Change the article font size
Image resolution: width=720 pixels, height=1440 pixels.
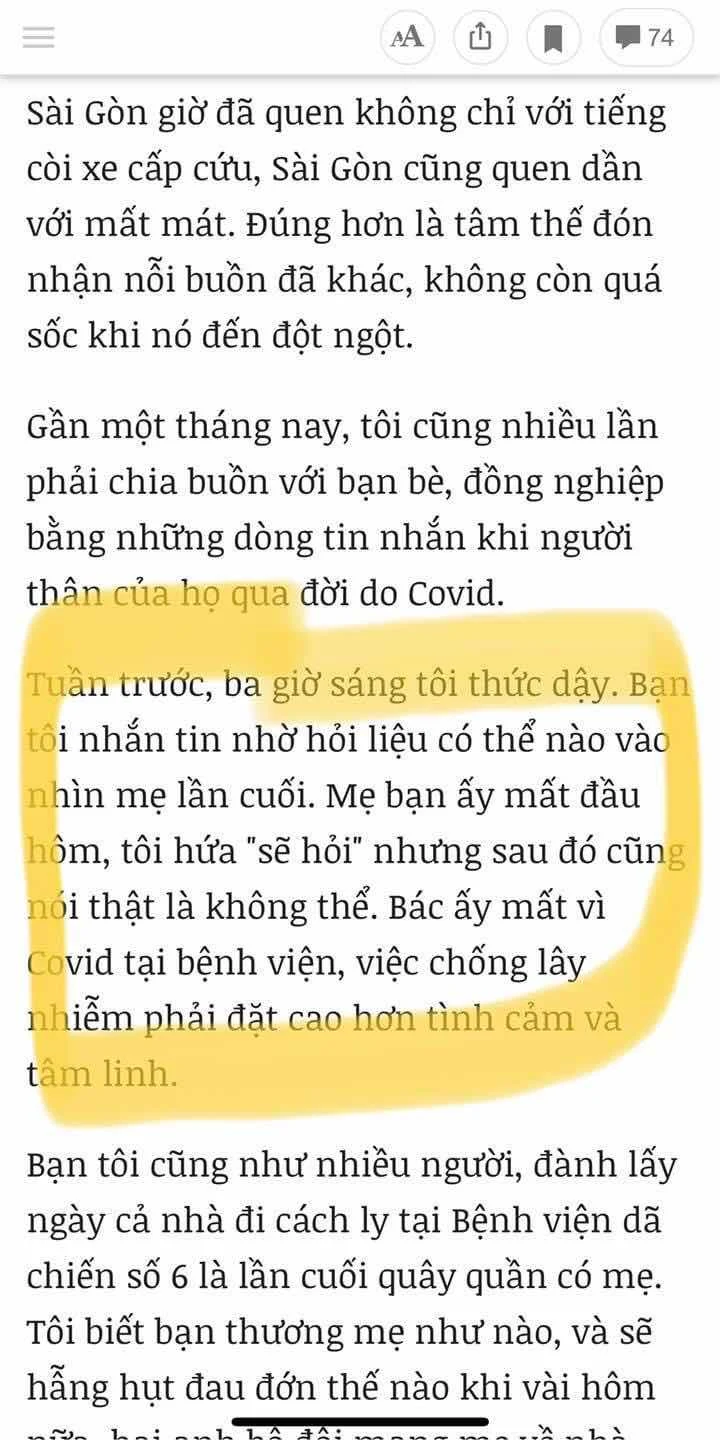point(407,38)
